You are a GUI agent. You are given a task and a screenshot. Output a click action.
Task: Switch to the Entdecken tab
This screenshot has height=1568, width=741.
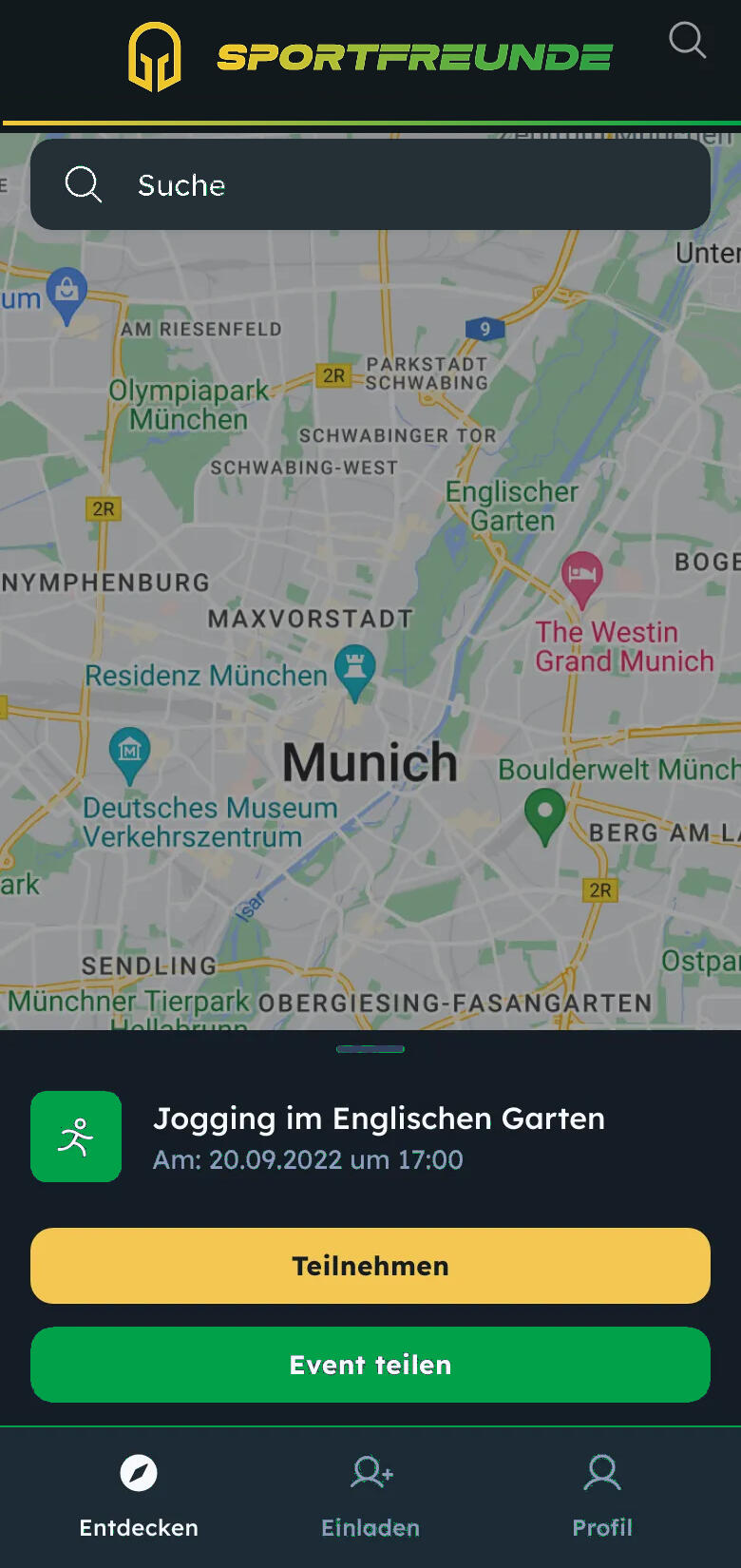coord(139,1494)
